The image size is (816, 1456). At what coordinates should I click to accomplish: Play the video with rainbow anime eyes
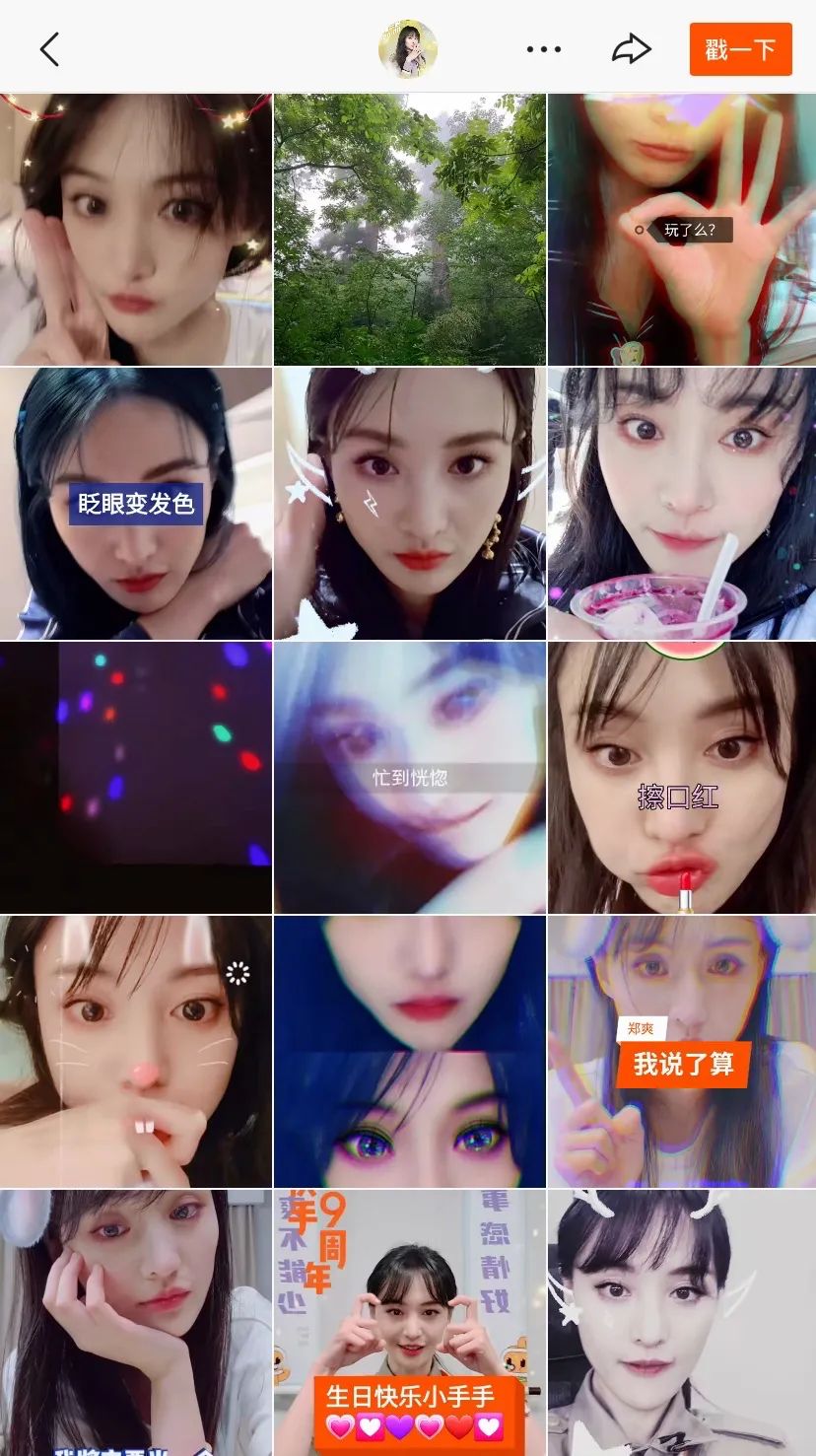tap(409, 1051)
